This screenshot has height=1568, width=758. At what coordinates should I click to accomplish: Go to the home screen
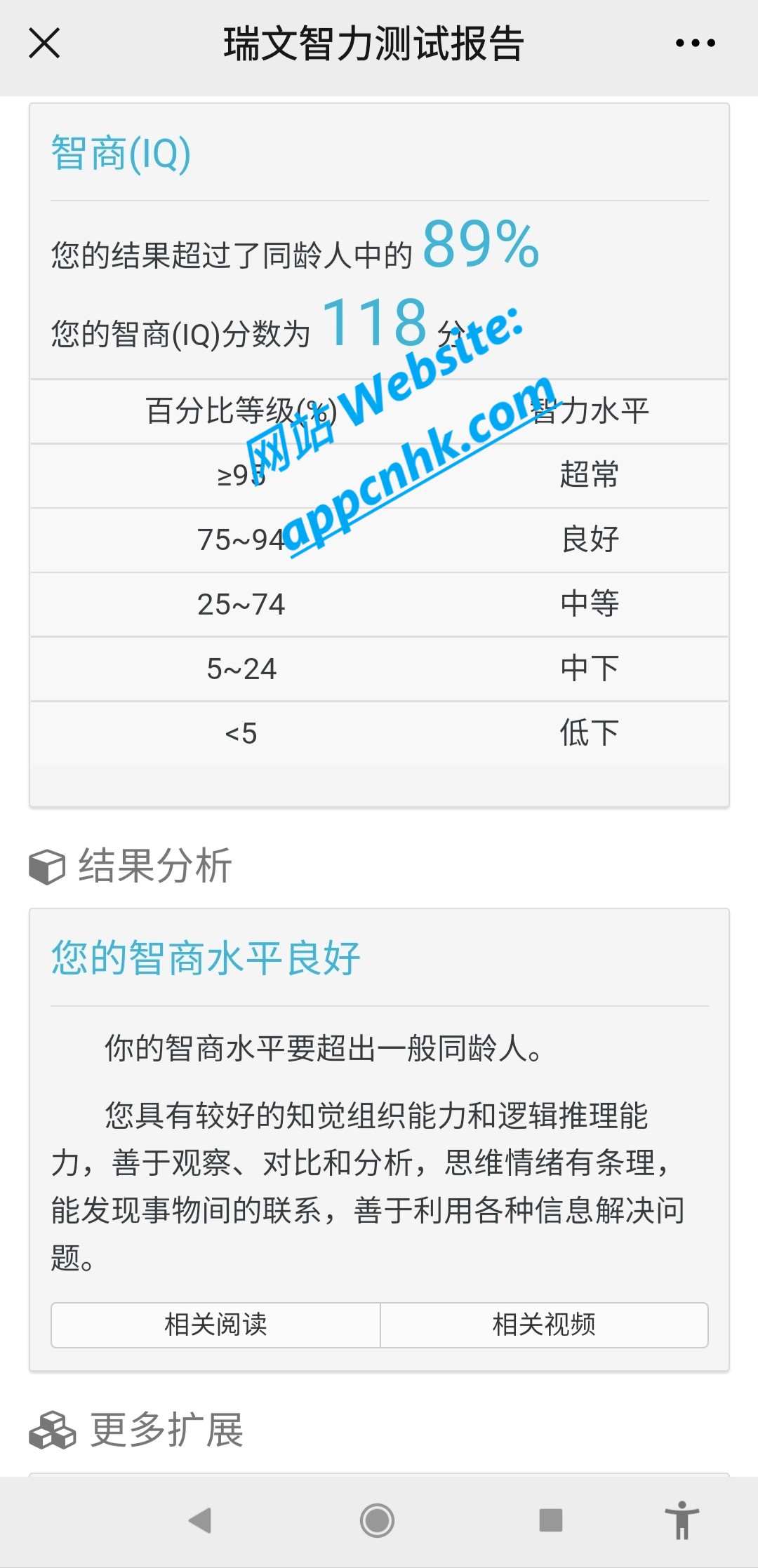[377, 1520]
